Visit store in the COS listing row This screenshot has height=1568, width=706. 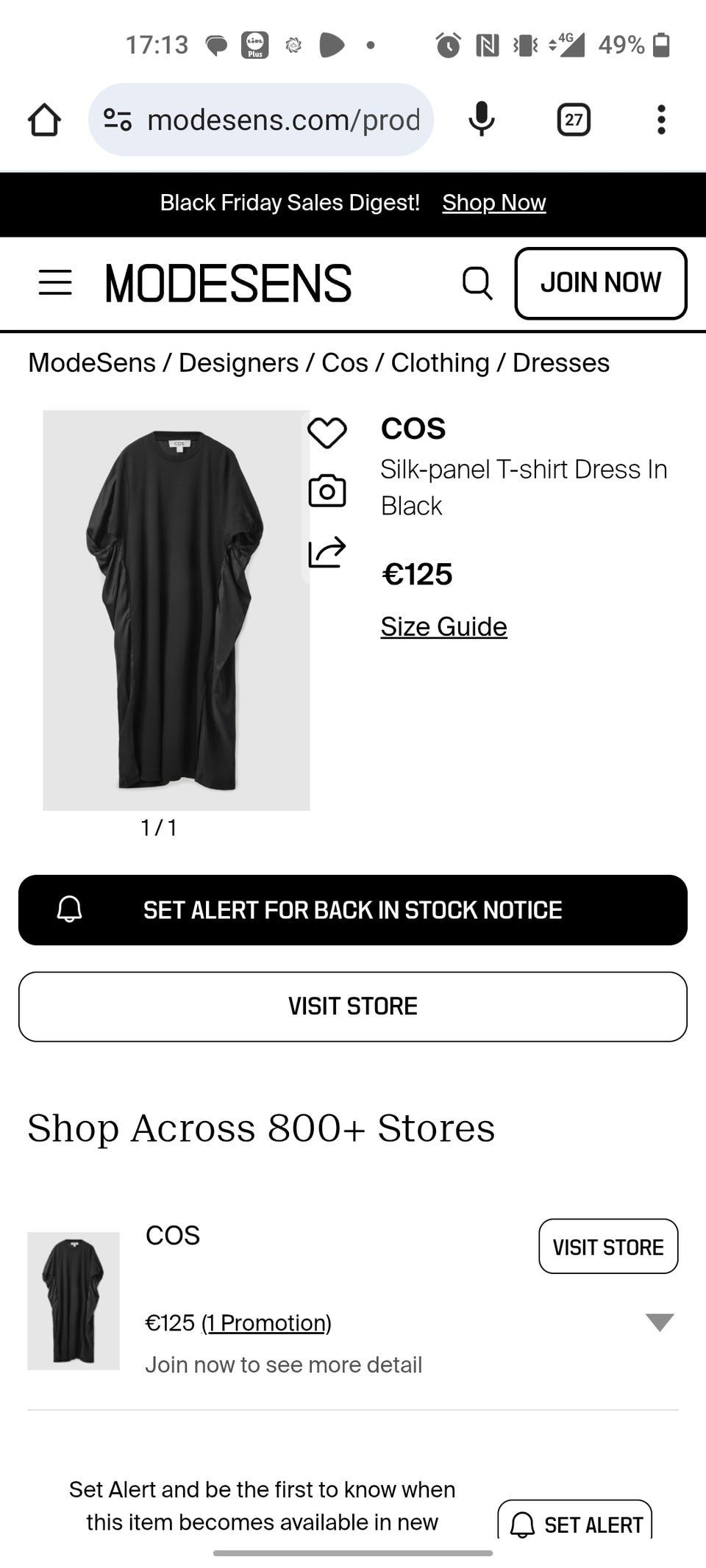608,1247
